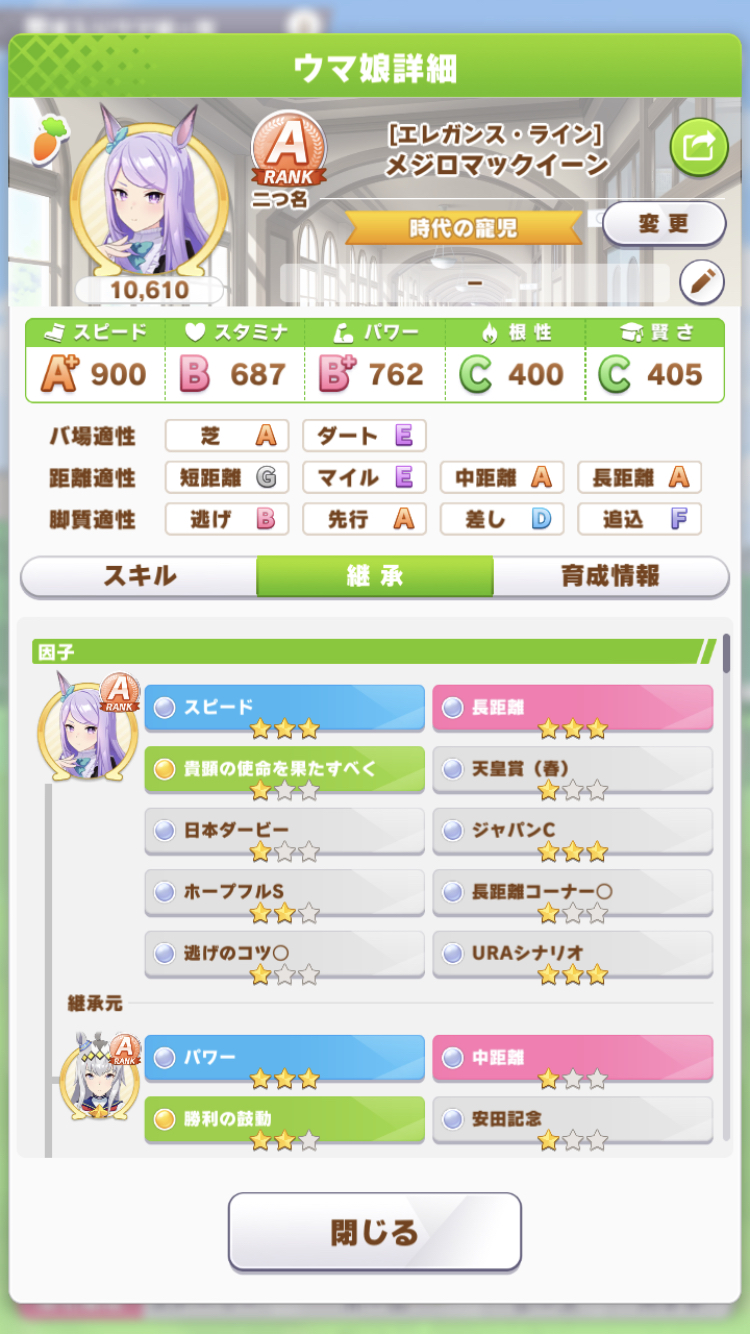Tap the 勝利の鼓動 factor
Image resolution: width=750 pixels, height=1334 pixels.
pyautogui.click(x=284, y=1118)
